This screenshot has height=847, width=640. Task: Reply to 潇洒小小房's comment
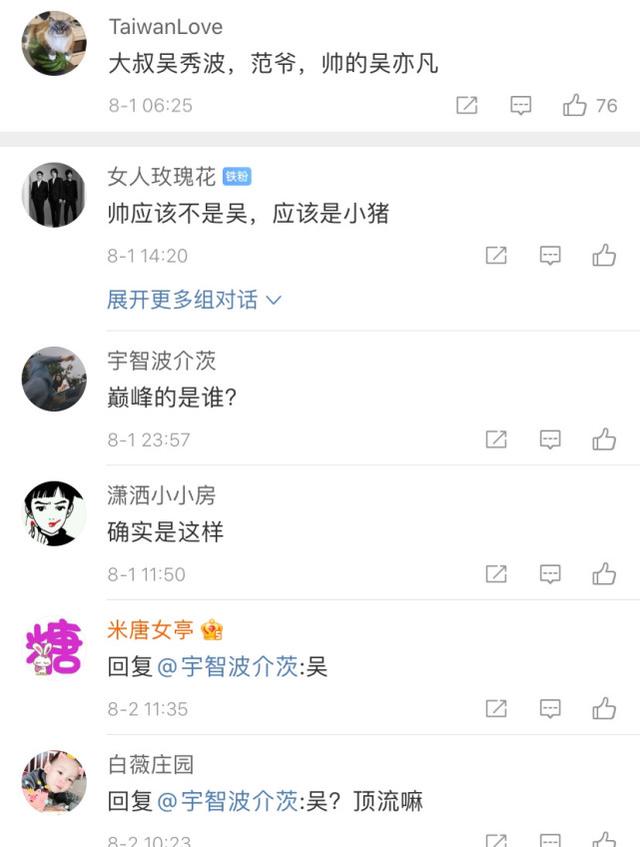point(550,574)
